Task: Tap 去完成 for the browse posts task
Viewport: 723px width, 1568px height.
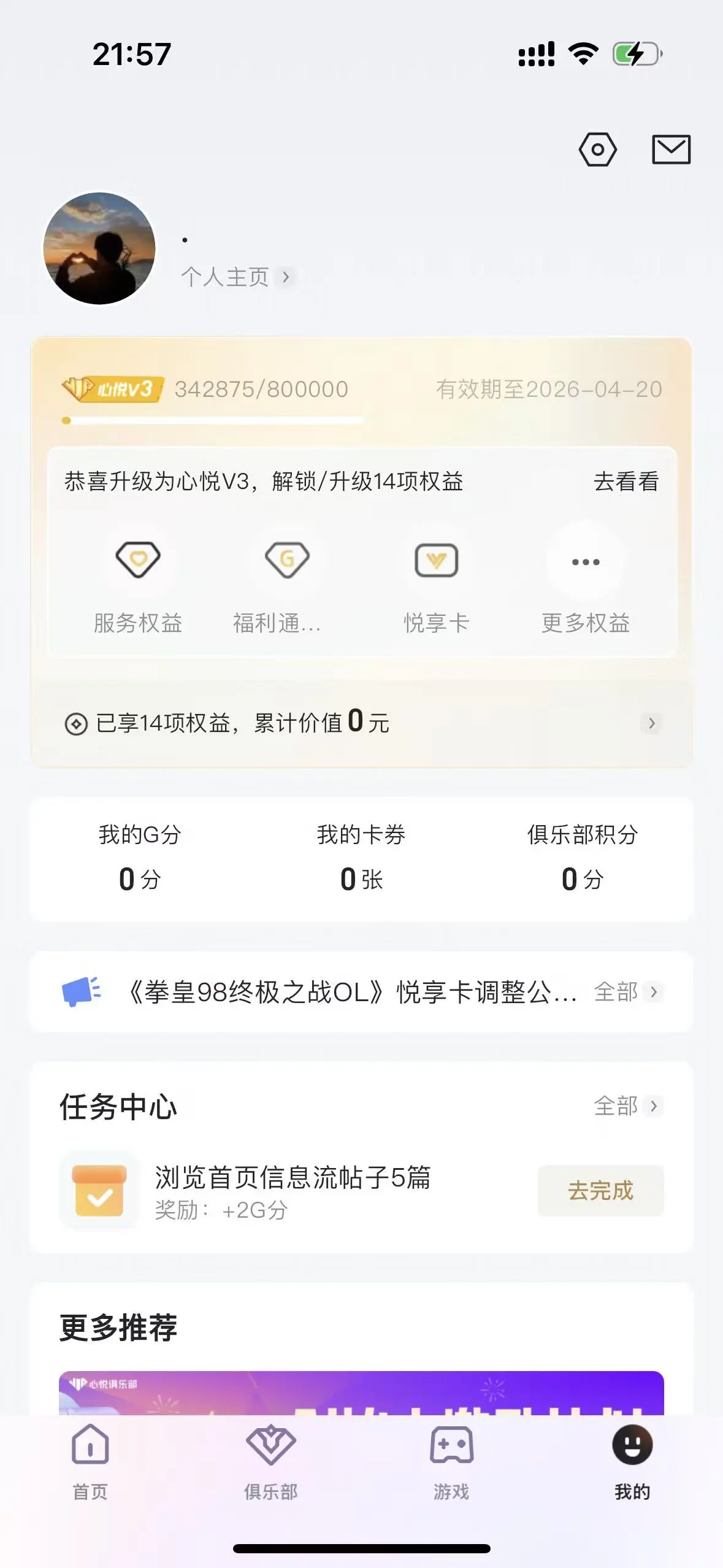Action: click(600, 1190)
